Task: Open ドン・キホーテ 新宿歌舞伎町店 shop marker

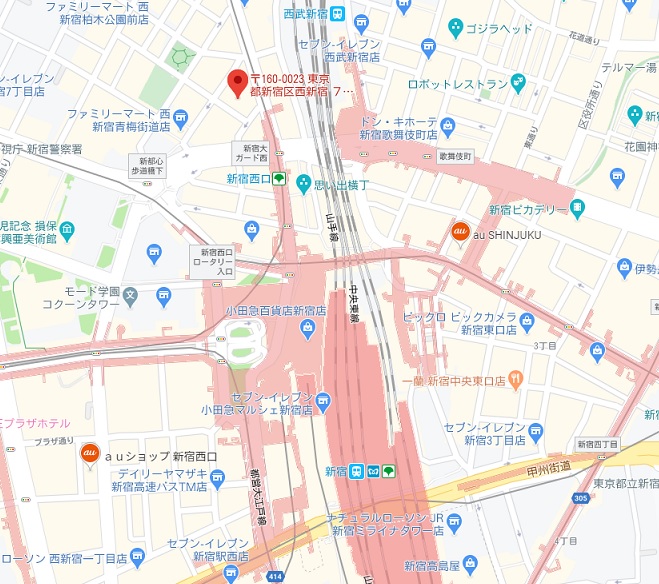Action: tap(447, 126)
